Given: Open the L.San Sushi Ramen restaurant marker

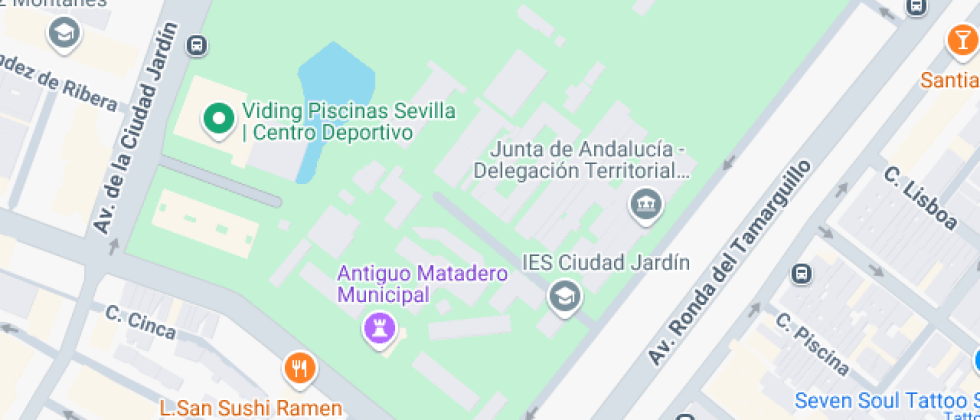Looking at the screenshot, I should 299,370.
